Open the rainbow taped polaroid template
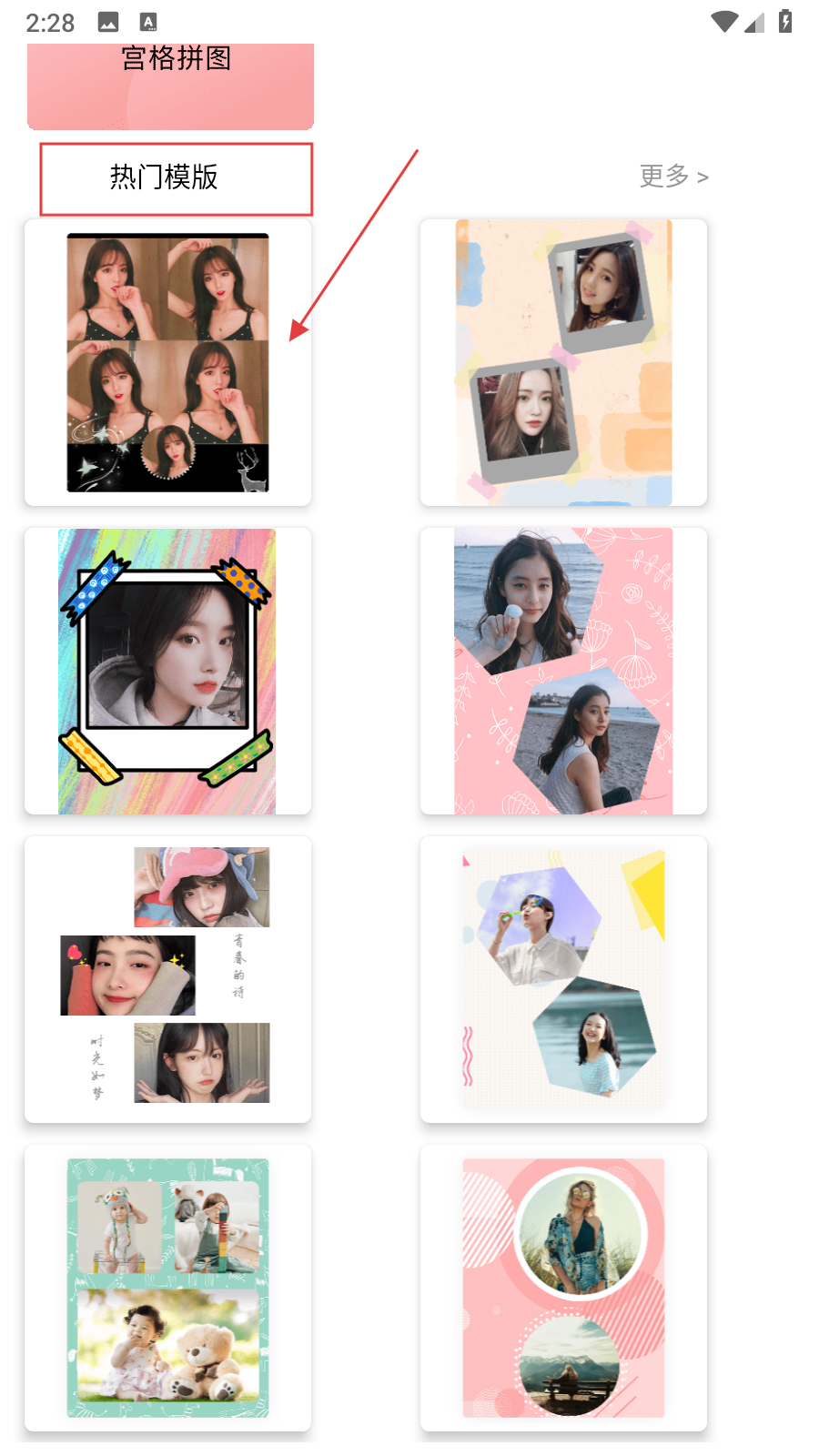 pyautogui.click(x=168, y=671)
